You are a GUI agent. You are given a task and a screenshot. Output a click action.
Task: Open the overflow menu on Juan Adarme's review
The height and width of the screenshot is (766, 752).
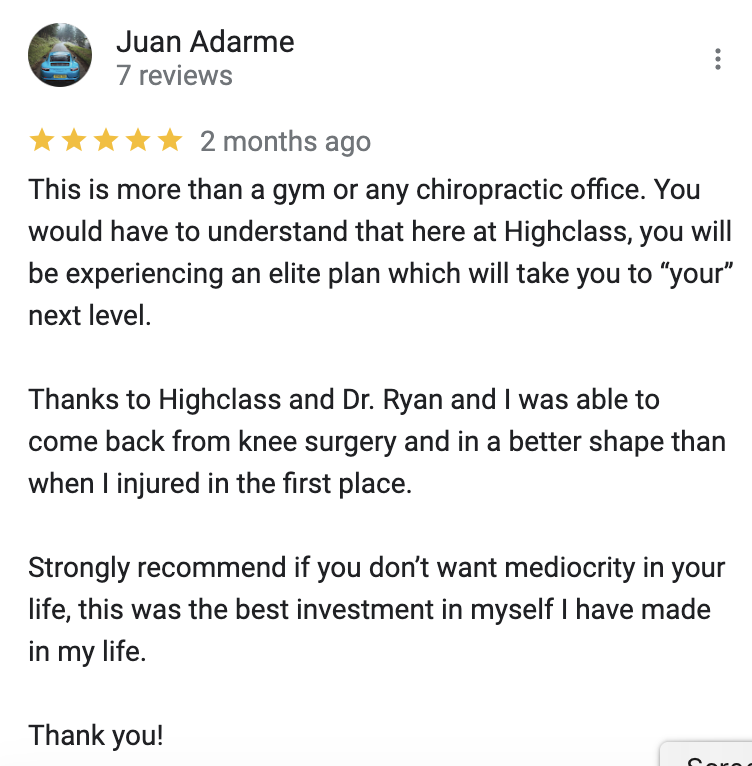pyautogui.click(x=717, y=60)
